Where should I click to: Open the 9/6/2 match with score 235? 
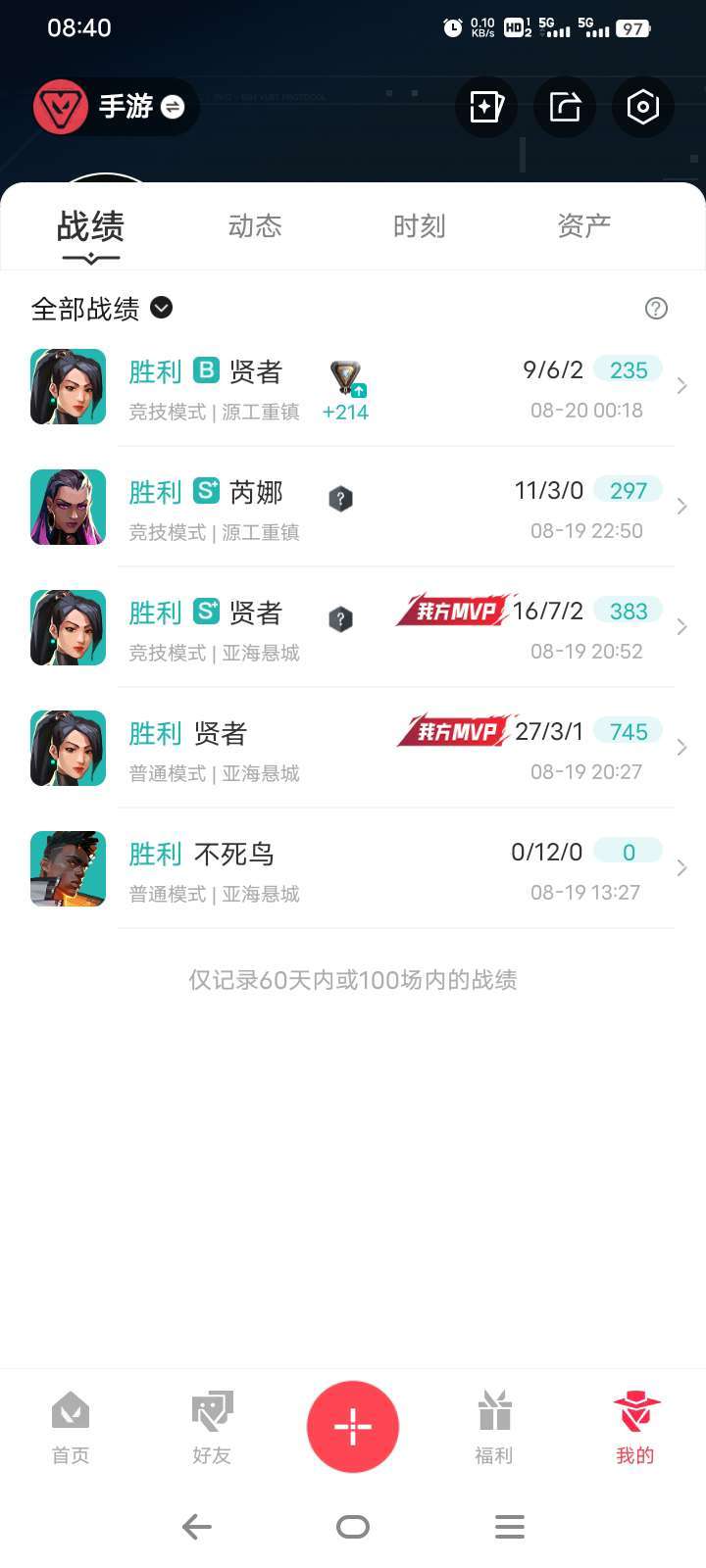[353, 387]
